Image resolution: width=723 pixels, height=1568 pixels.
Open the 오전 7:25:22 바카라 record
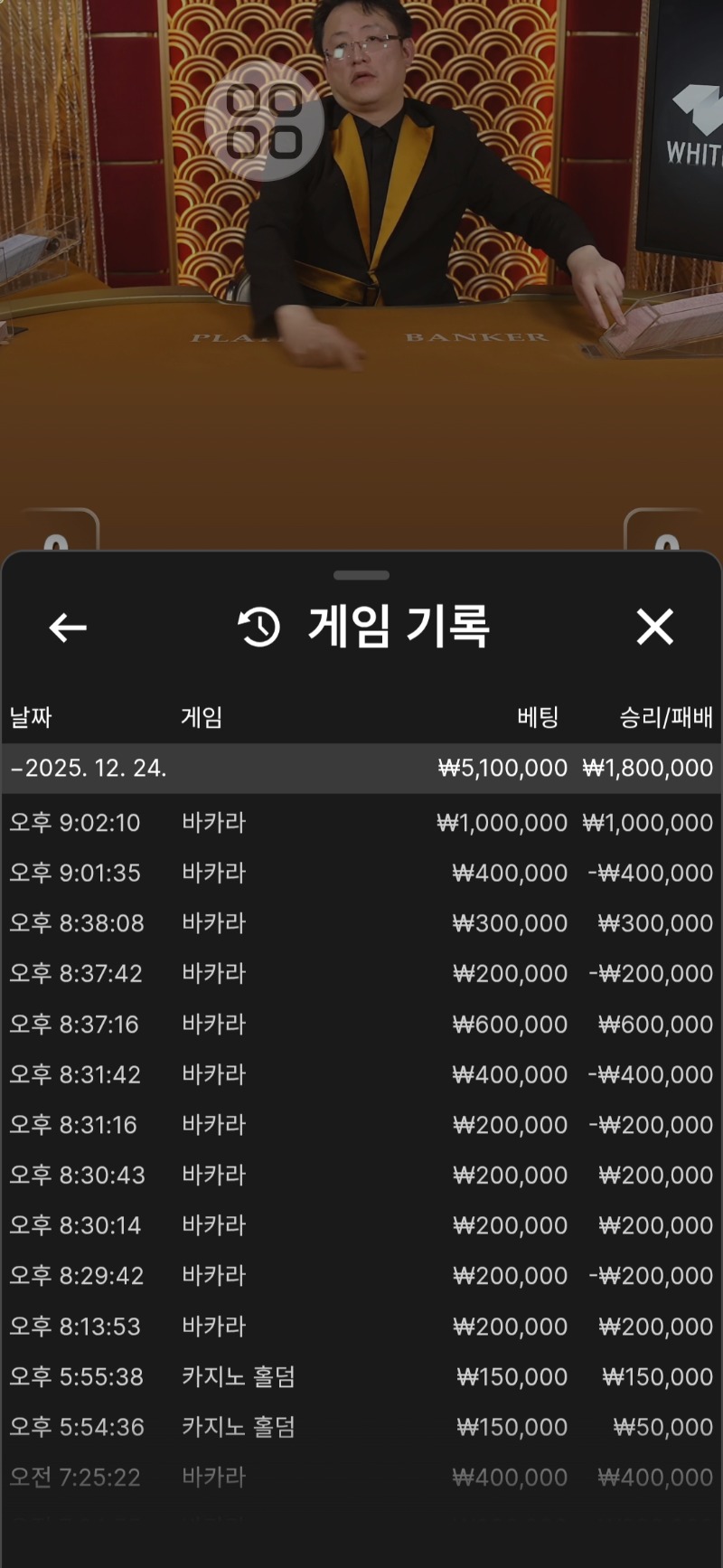(x=361, y=1478)
